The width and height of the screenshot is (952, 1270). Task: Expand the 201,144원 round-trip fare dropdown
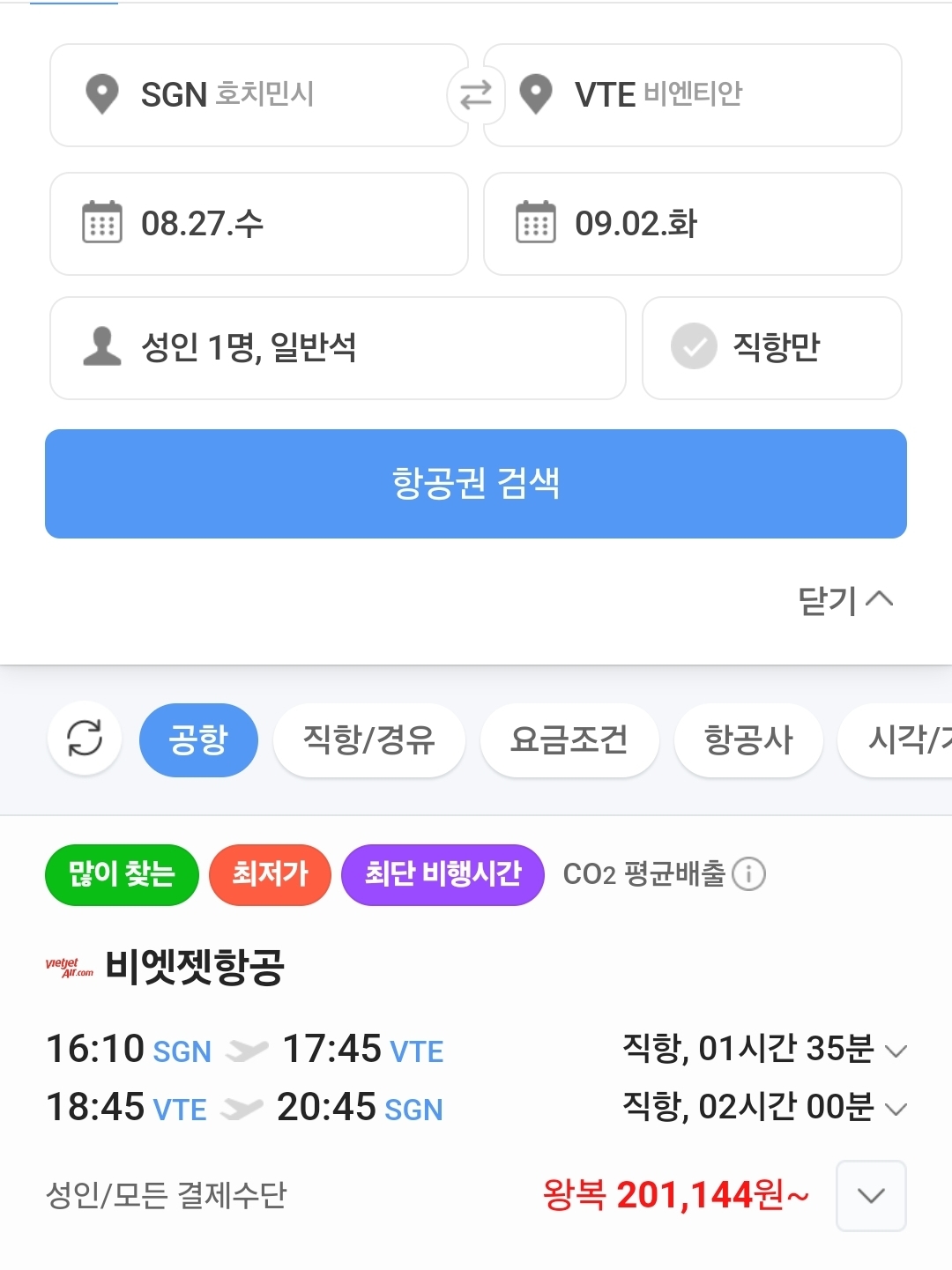[871, 1196]
